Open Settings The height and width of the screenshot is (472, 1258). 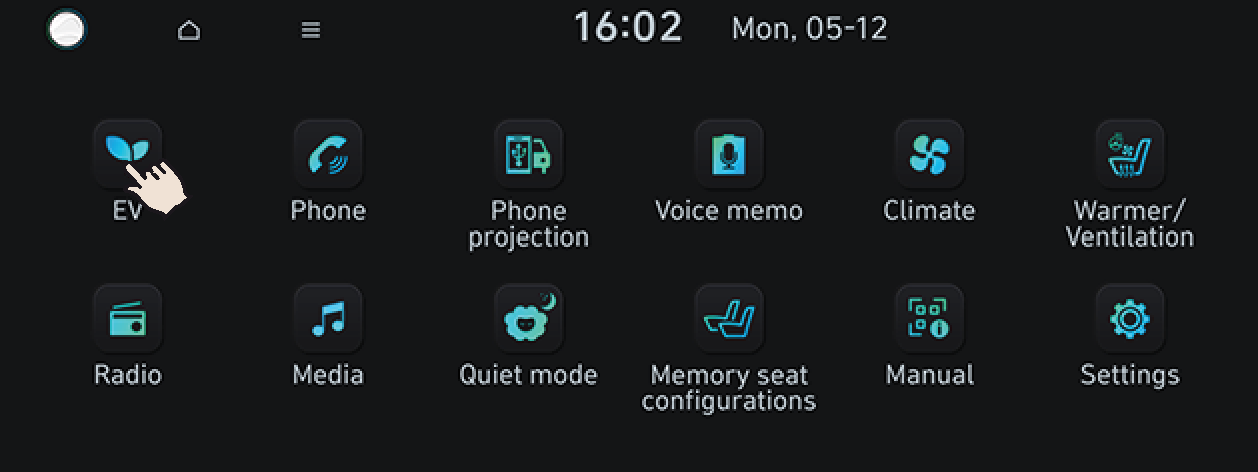point(1130,319)
